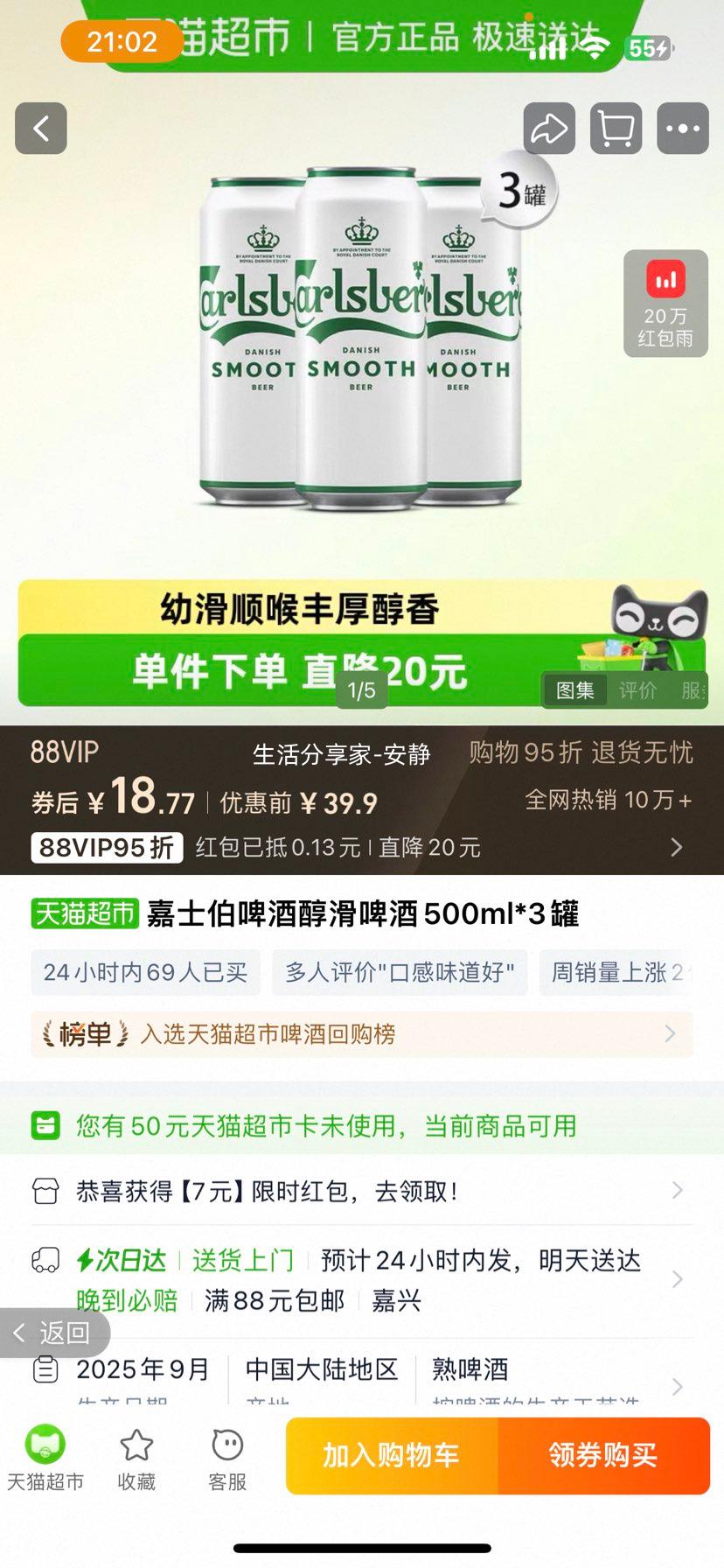Go back with the top-left arrow

pyautogui.click(x=40, y=128)
